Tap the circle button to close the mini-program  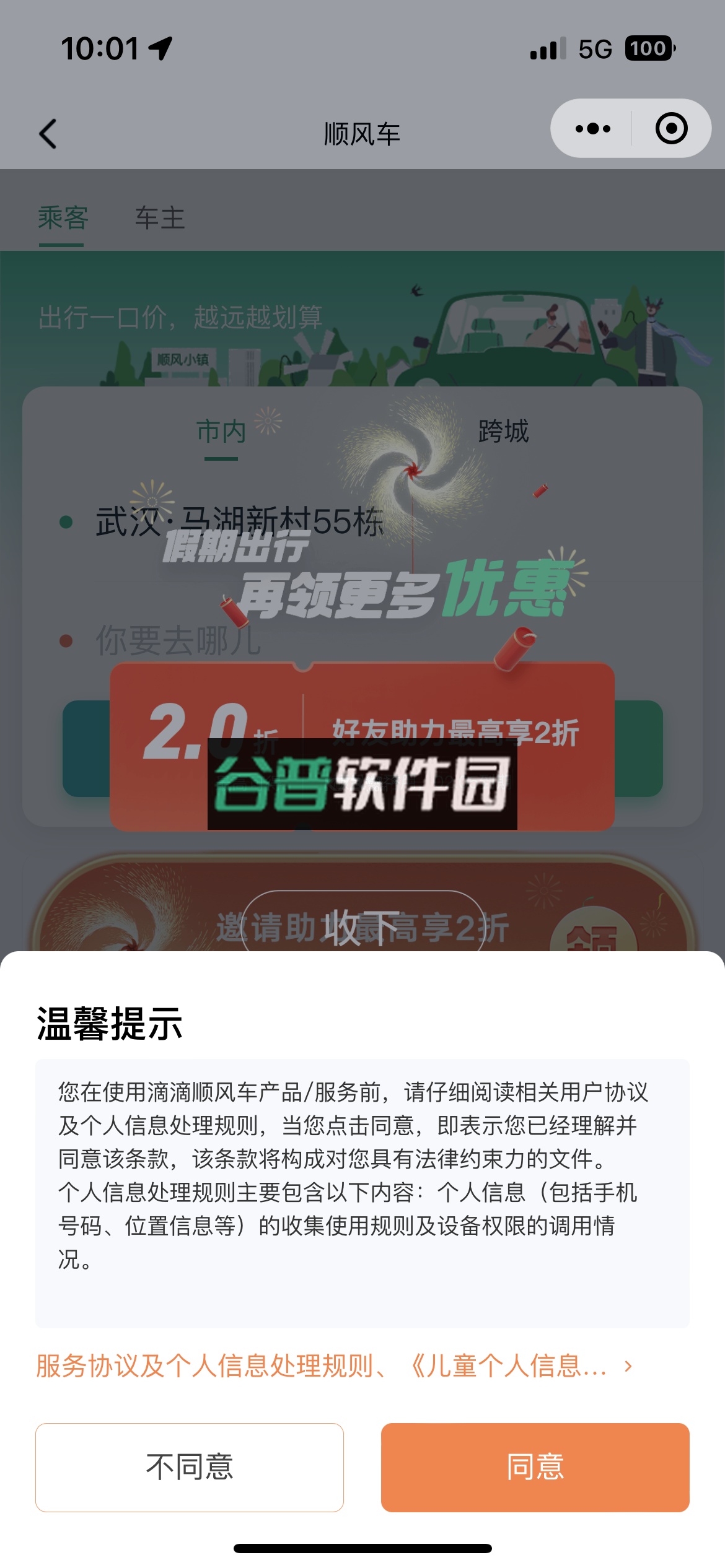(x=673, y=128)
